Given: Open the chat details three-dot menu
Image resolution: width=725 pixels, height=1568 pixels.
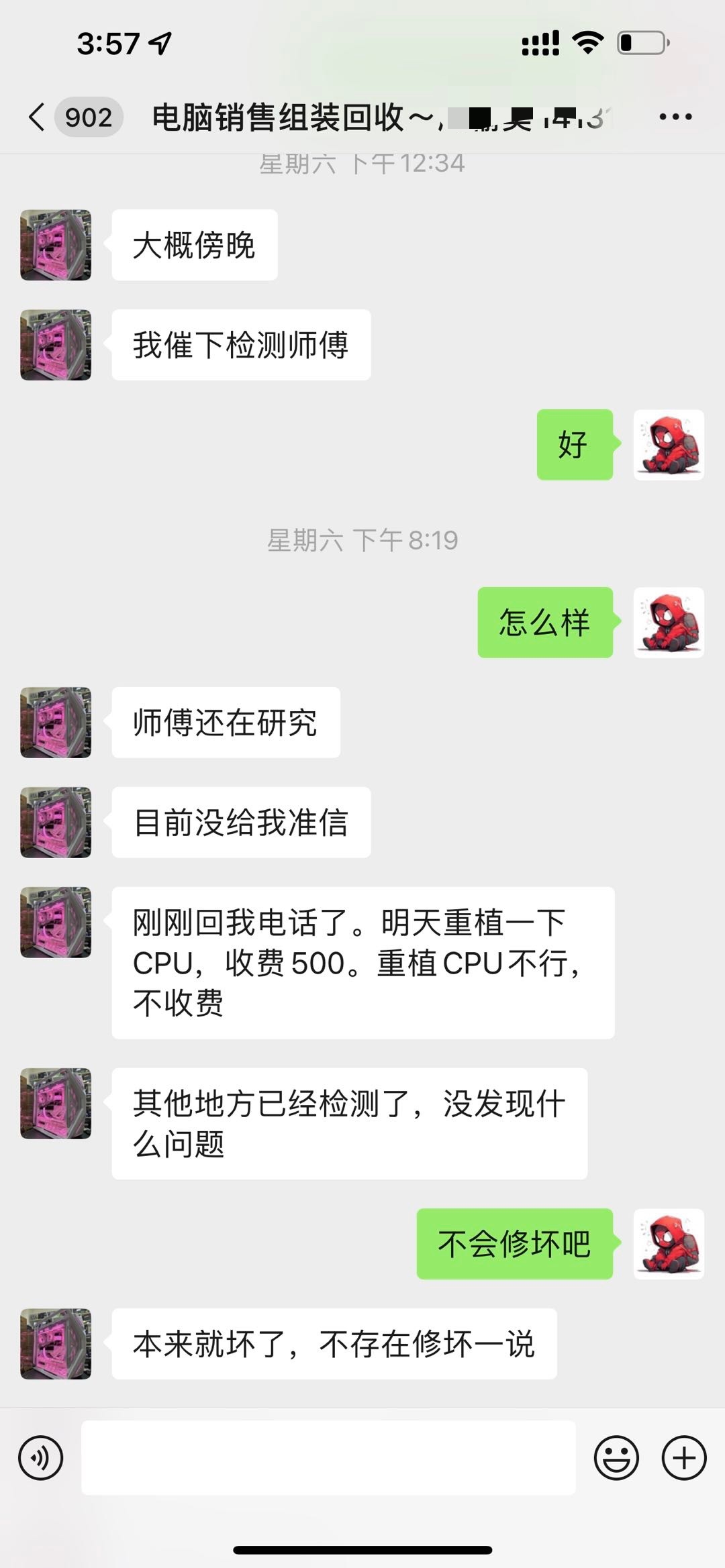Looking at the screenshot, I should coord(675,117).
